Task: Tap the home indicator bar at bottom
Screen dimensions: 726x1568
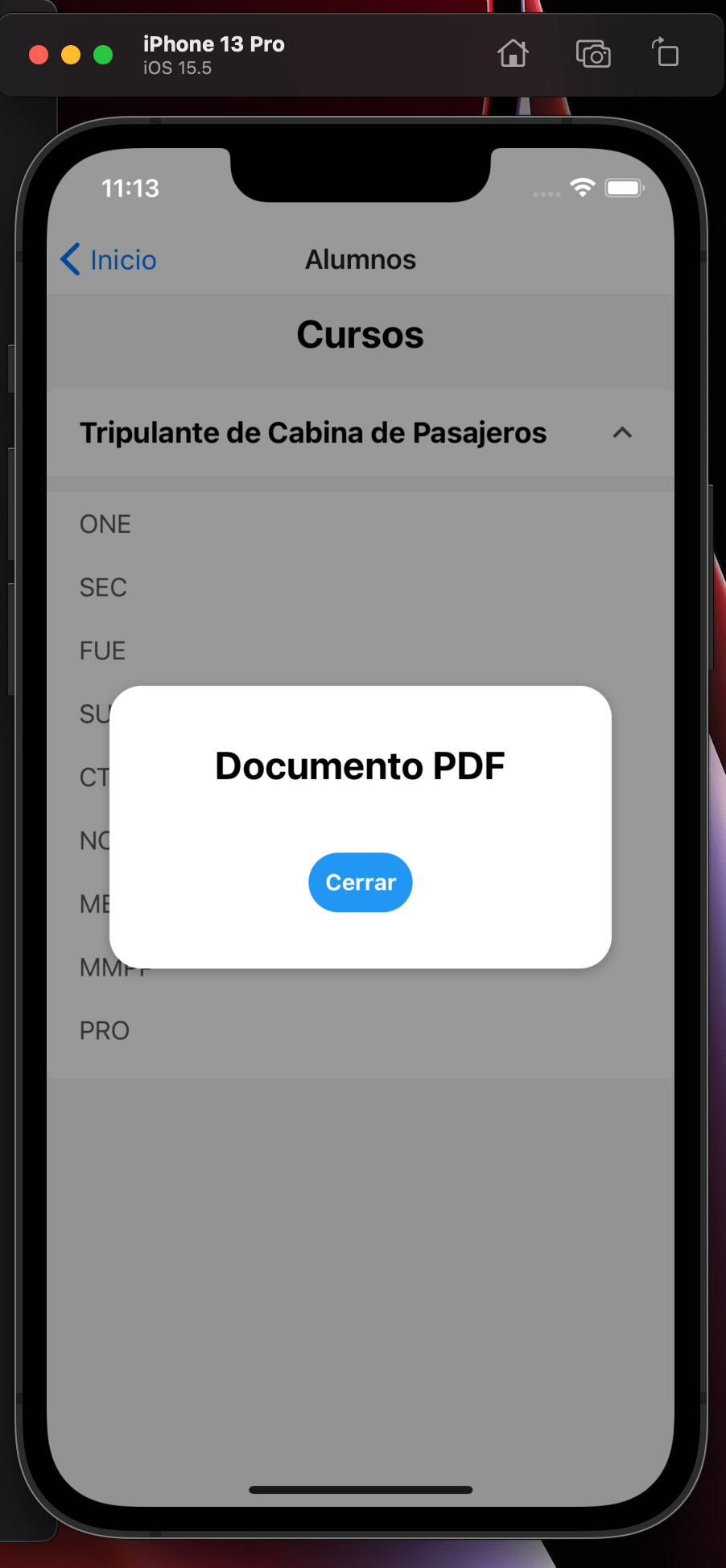Action: [x=361, y=1489]
